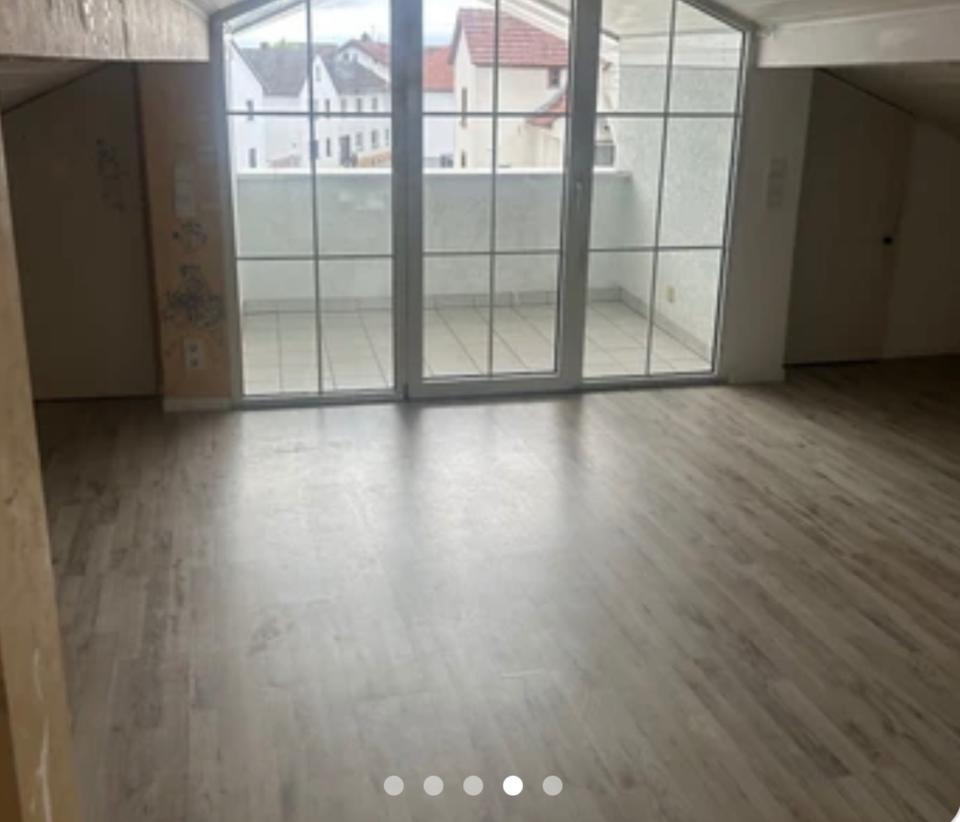Jump to the second carousel dot

click(x=433, y=786)
